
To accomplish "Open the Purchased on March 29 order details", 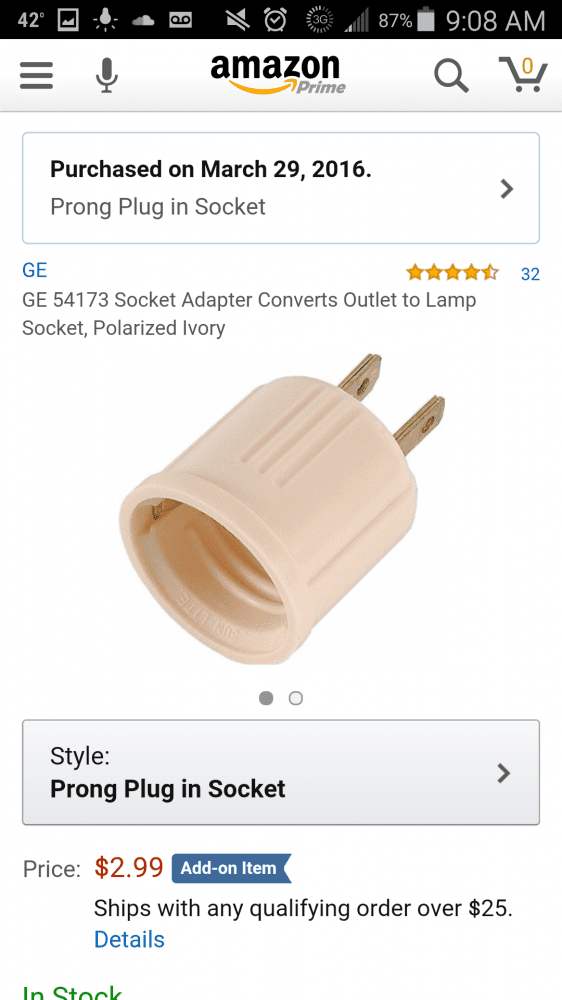I will tap(281, 188).
